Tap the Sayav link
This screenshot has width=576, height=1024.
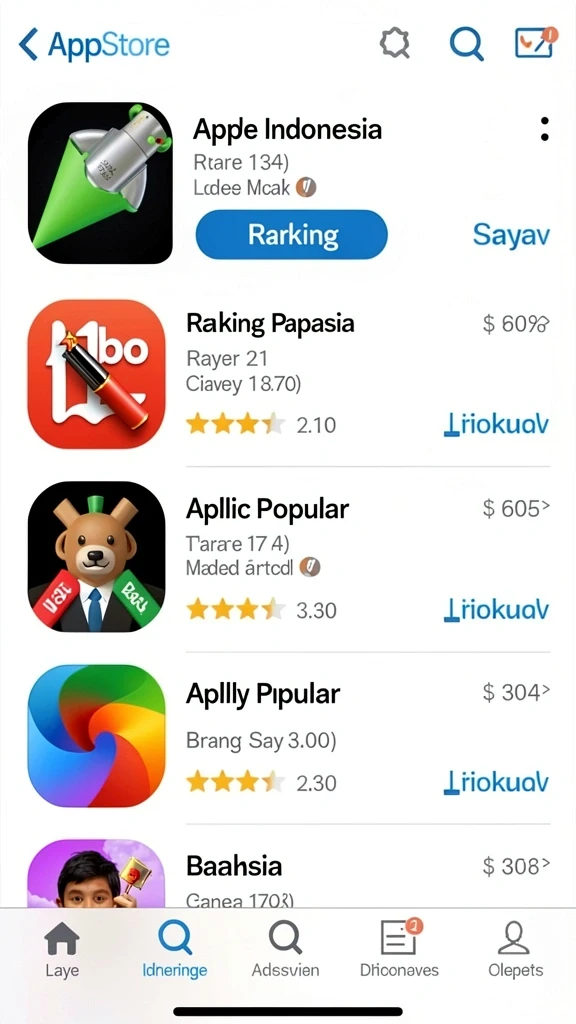[511, 235]
